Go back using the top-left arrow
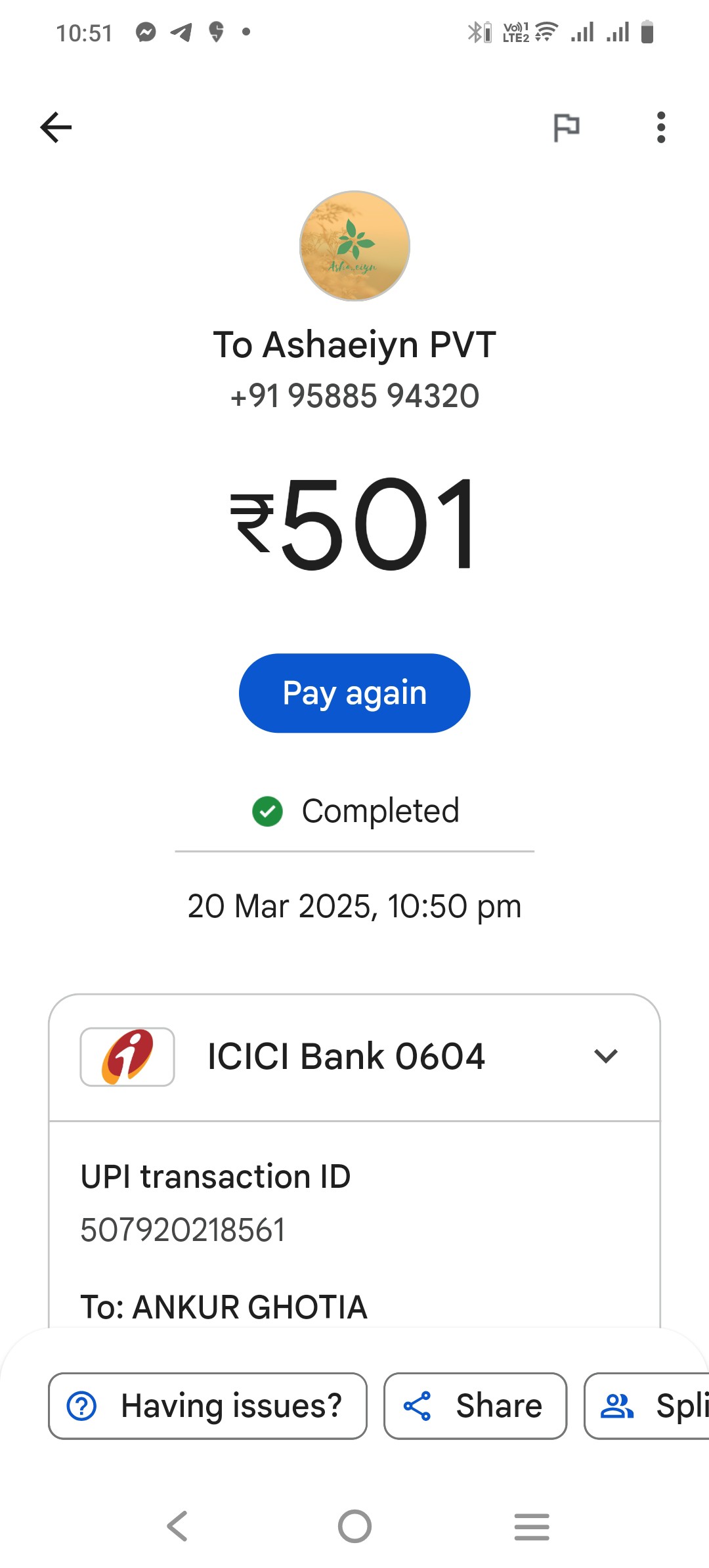 (x=56, y=127)
